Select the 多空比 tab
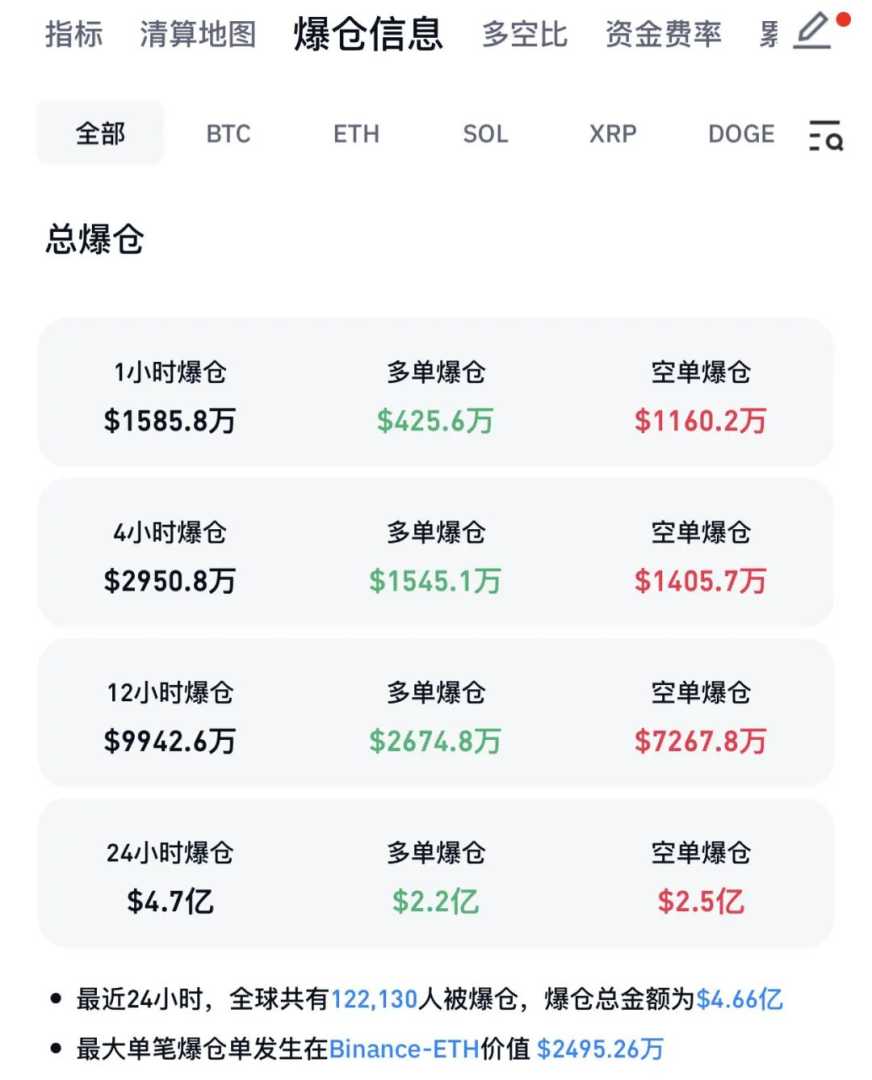 524,34
